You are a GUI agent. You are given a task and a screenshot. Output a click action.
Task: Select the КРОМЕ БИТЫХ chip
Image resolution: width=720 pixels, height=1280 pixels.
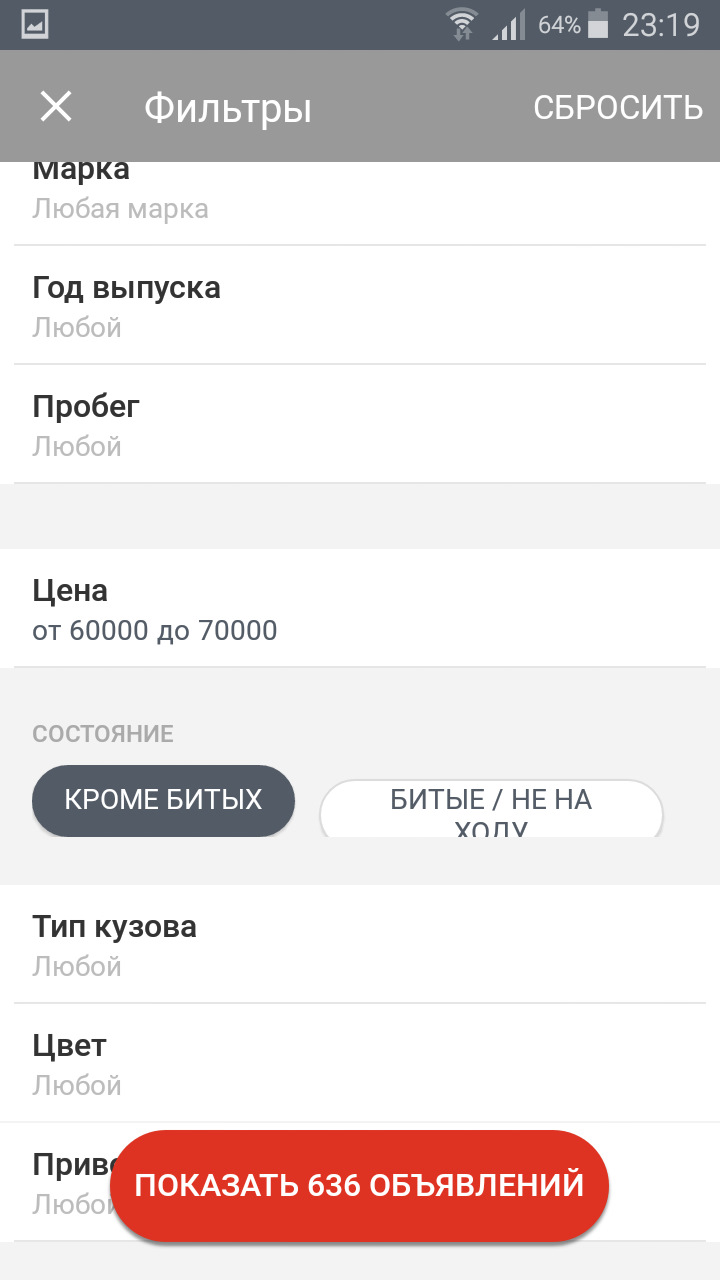(163, 800)
